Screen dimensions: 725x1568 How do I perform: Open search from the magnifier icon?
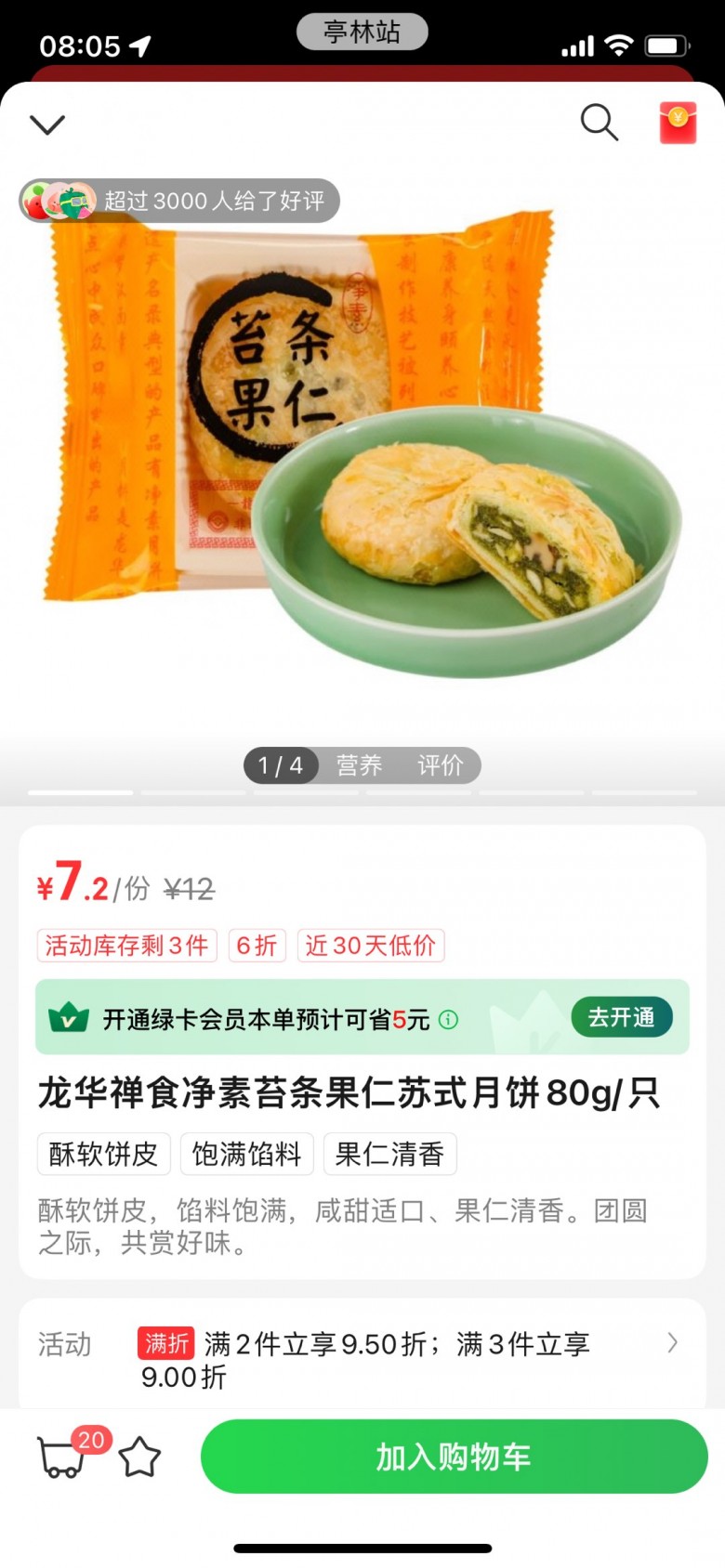click(x=599, y=122)
